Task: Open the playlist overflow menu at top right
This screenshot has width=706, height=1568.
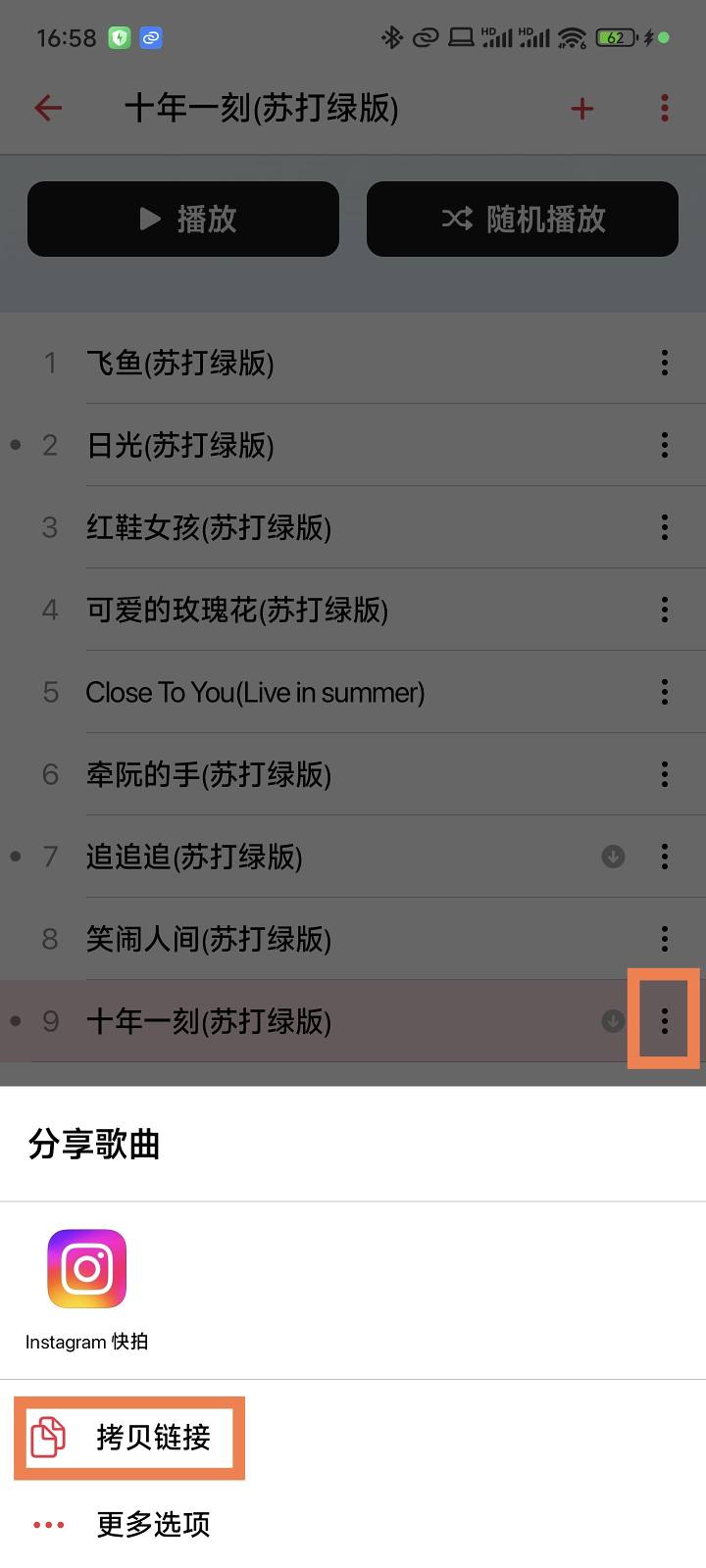Action: point(664,109)
